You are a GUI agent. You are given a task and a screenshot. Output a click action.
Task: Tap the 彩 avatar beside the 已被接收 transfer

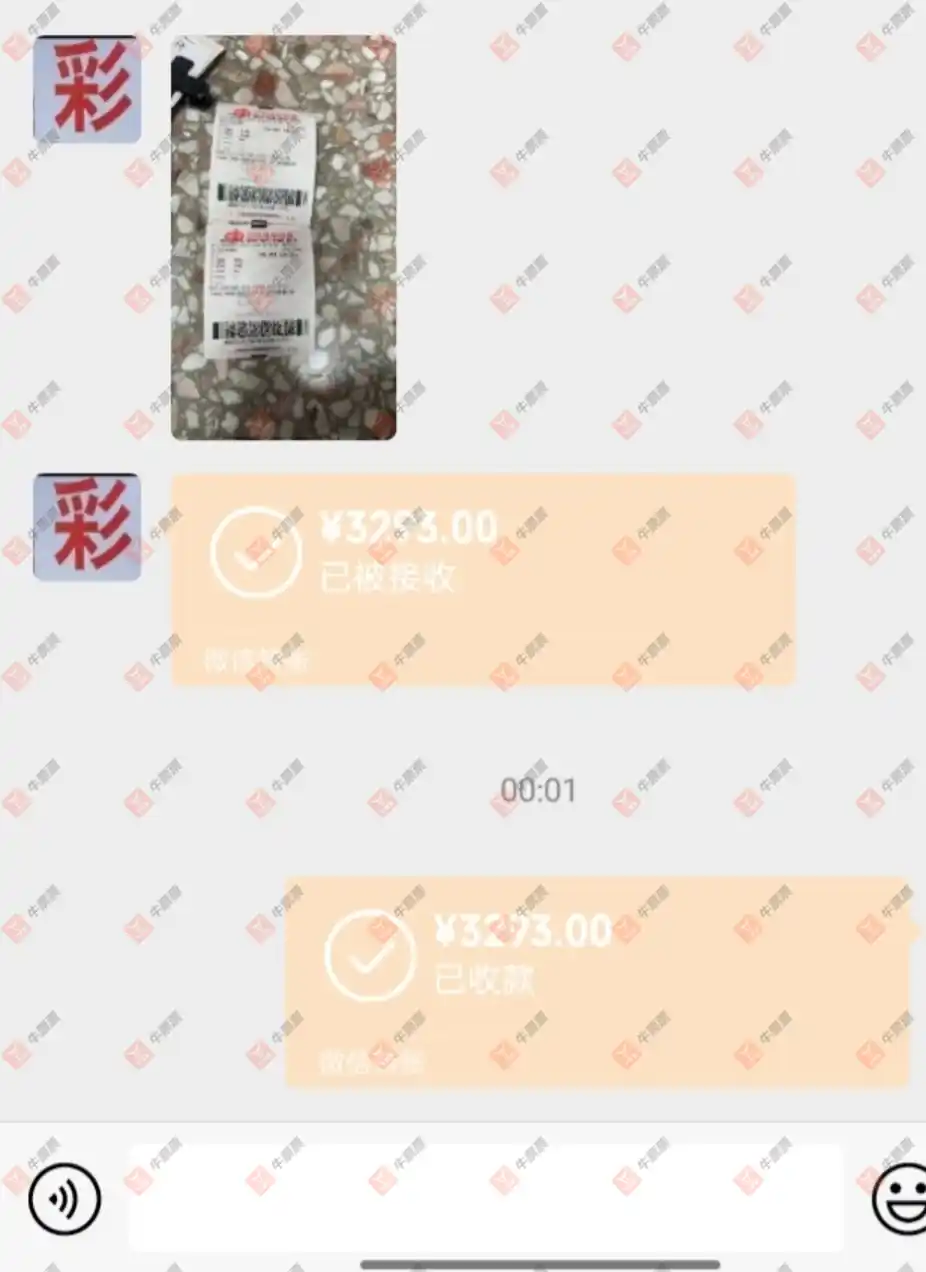(87, 527)
